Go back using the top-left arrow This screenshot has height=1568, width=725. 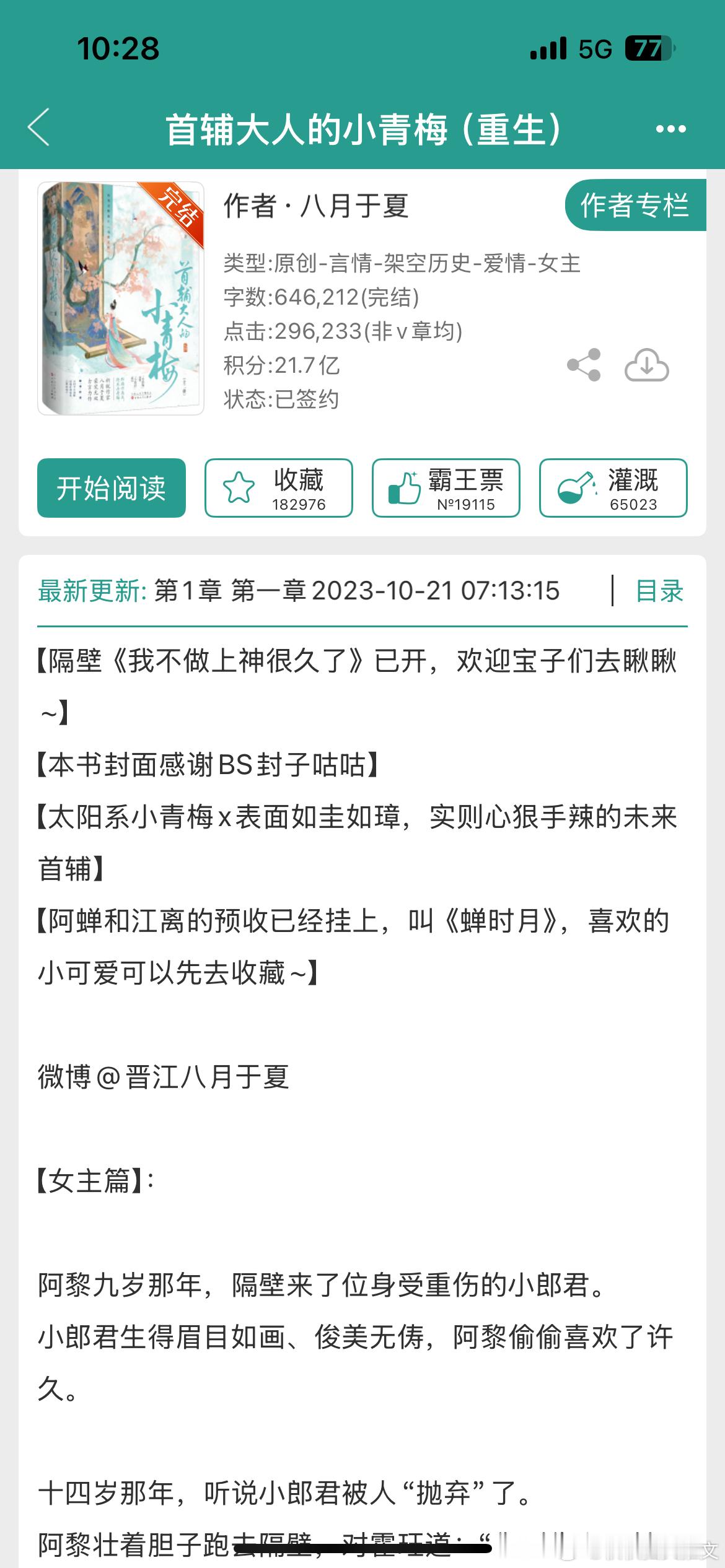[38, 128]
